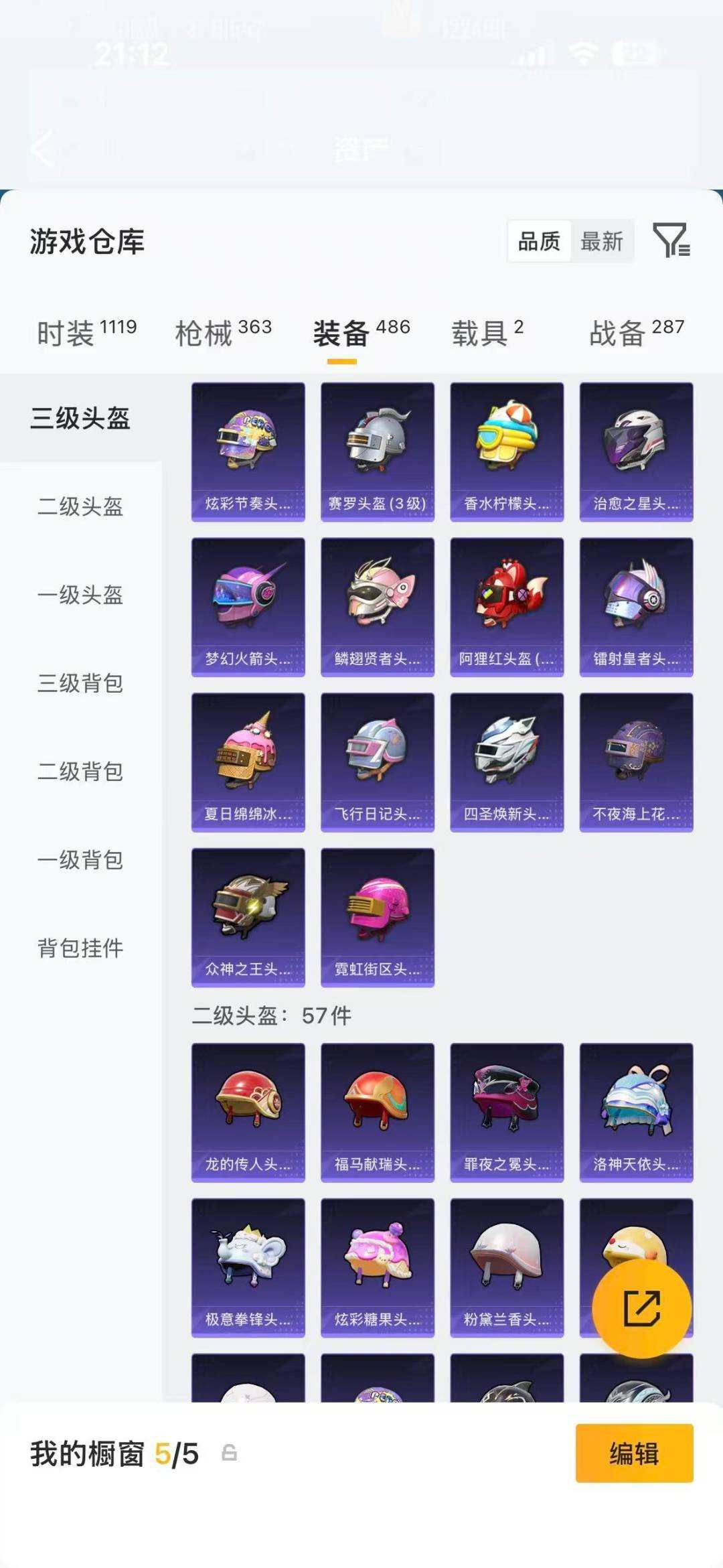
Task: Select the 赛罗头盔 (3级) helmet
Action: tap(377, 450)
